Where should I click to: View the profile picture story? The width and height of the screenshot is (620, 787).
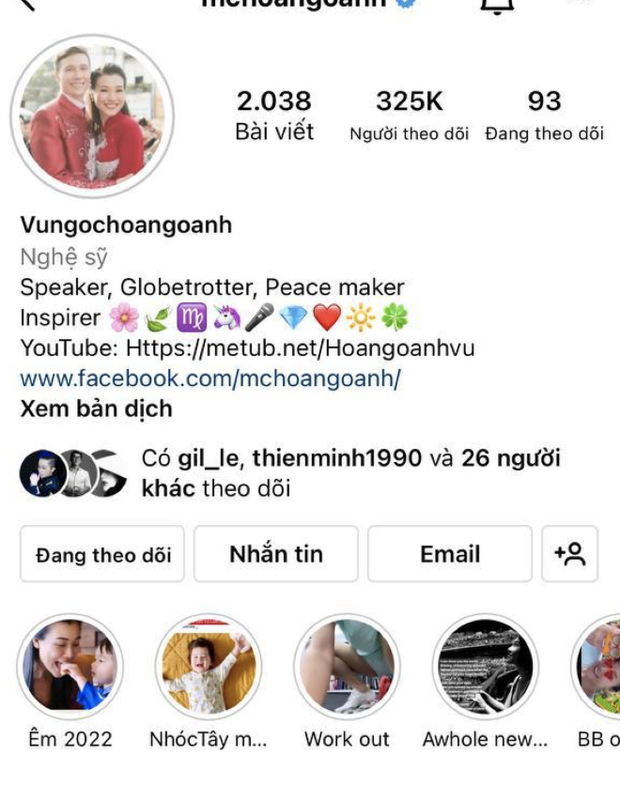pos(92,115)
